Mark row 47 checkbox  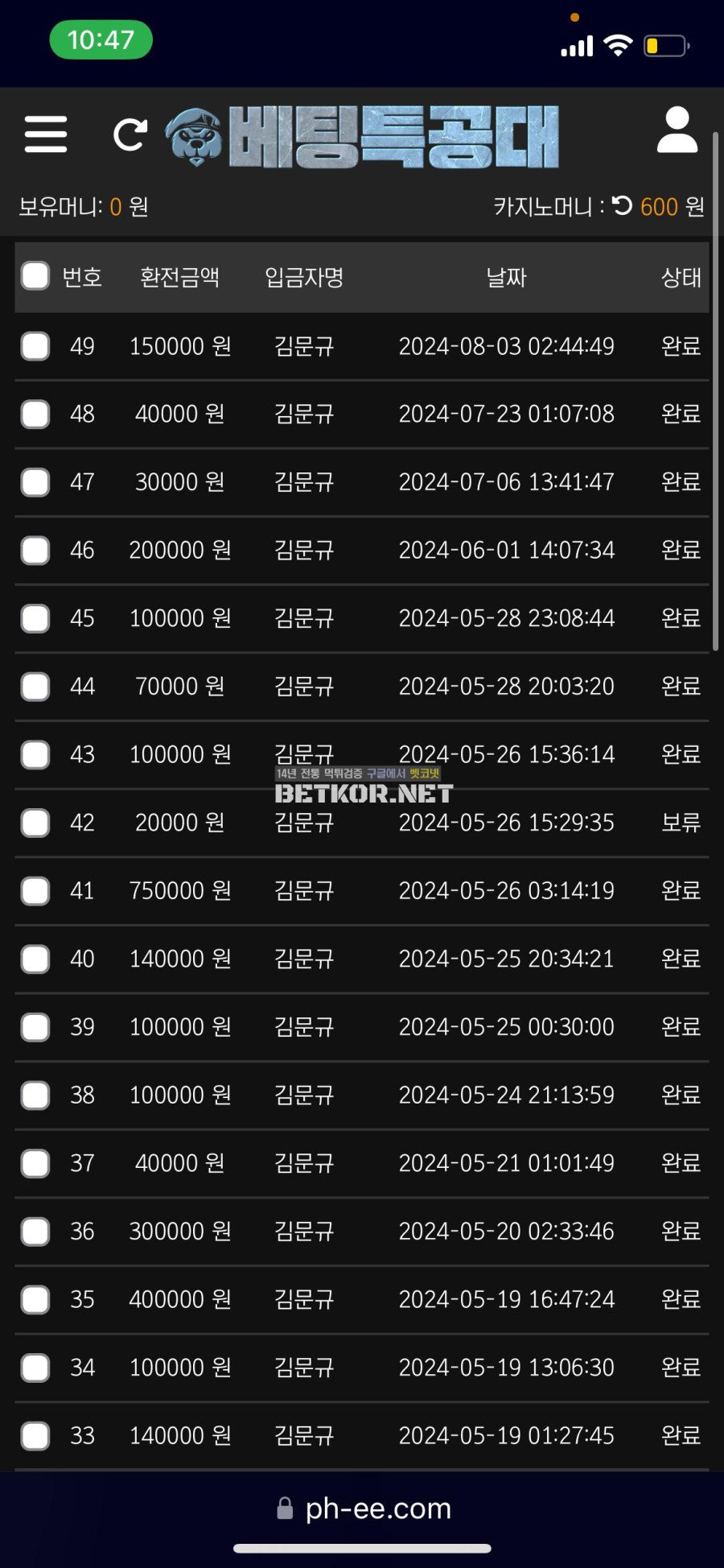(x=35, y=482)
